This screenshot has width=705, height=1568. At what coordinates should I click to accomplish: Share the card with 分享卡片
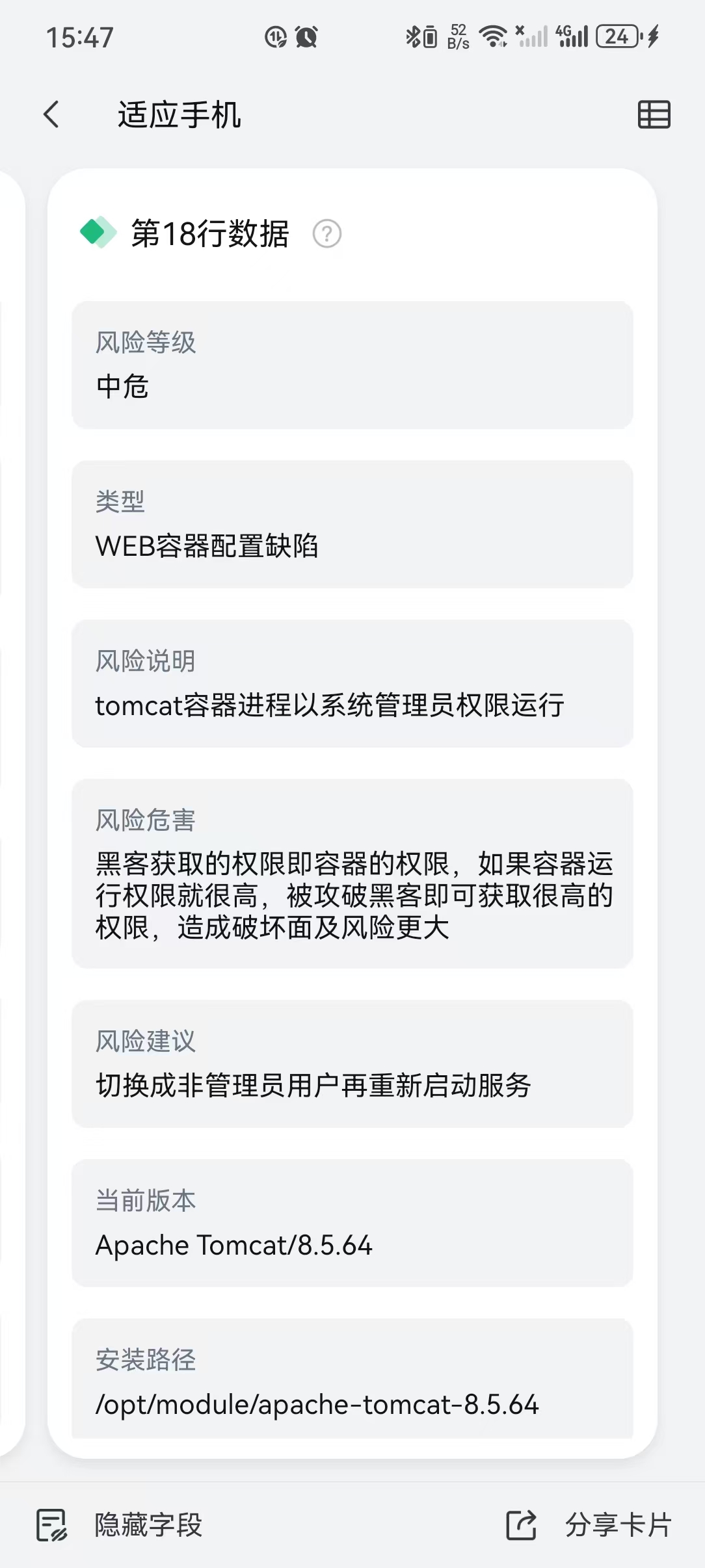tap(589, 1524)
